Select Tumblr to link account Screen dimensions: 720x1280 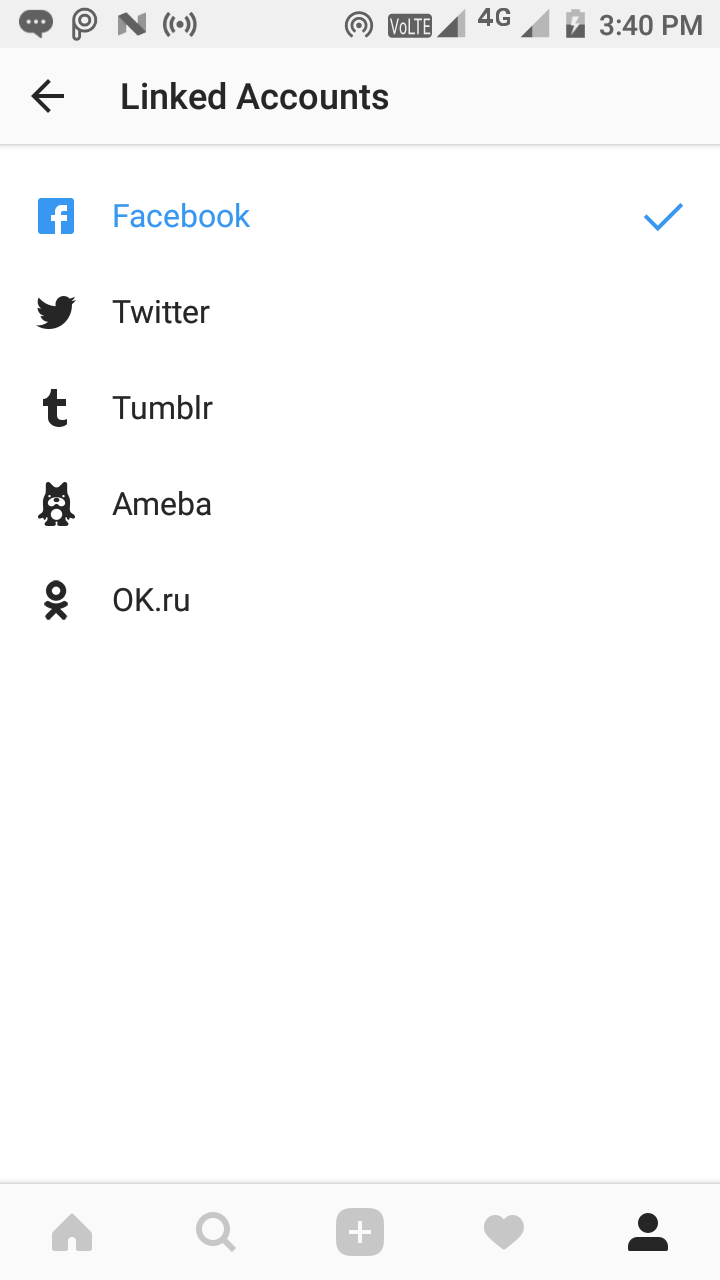point(360,408)
